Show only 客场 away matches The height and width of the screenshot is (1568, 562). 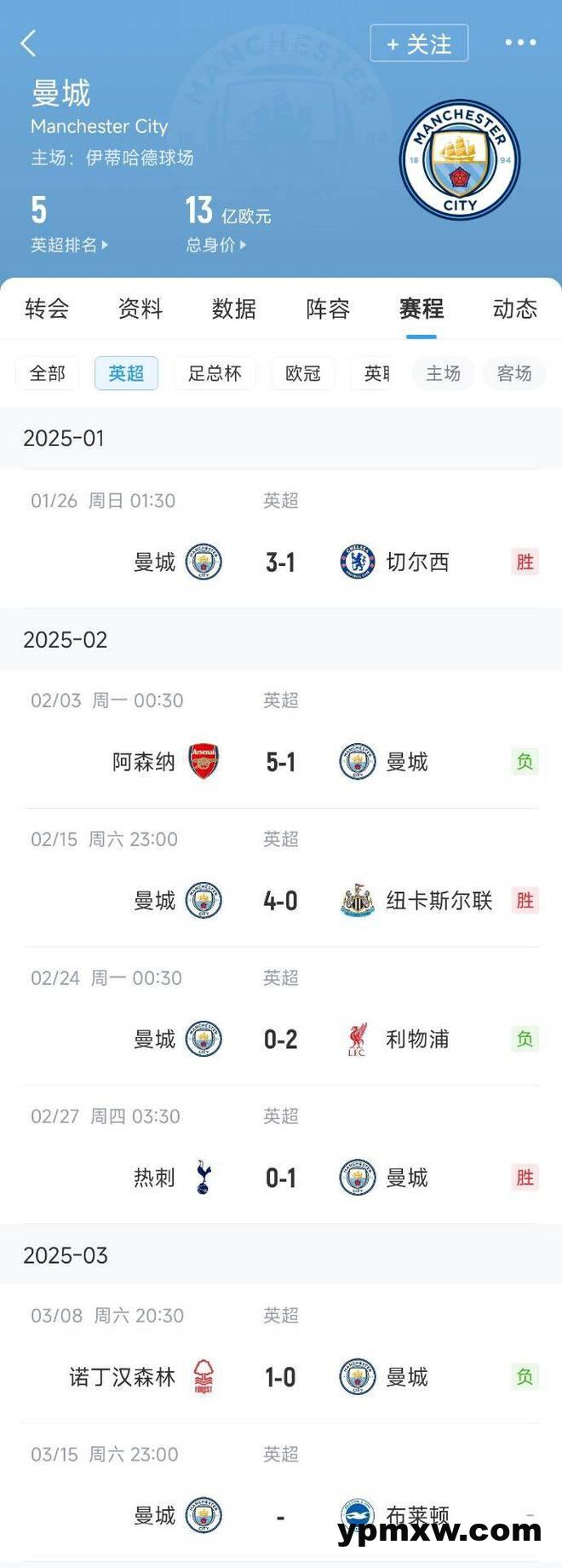pos(513,373)
